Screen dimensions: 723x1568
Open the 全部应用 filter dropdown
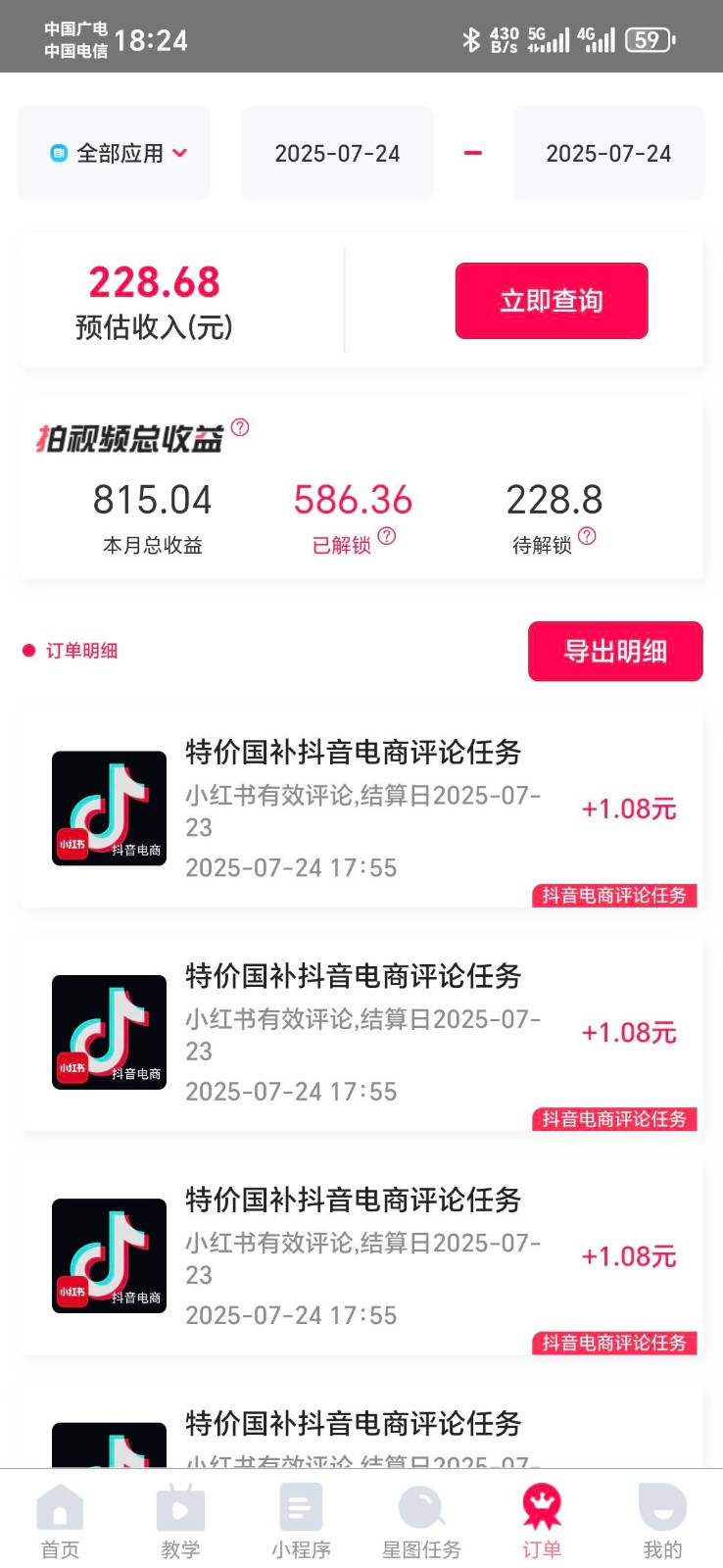[114, 153]
